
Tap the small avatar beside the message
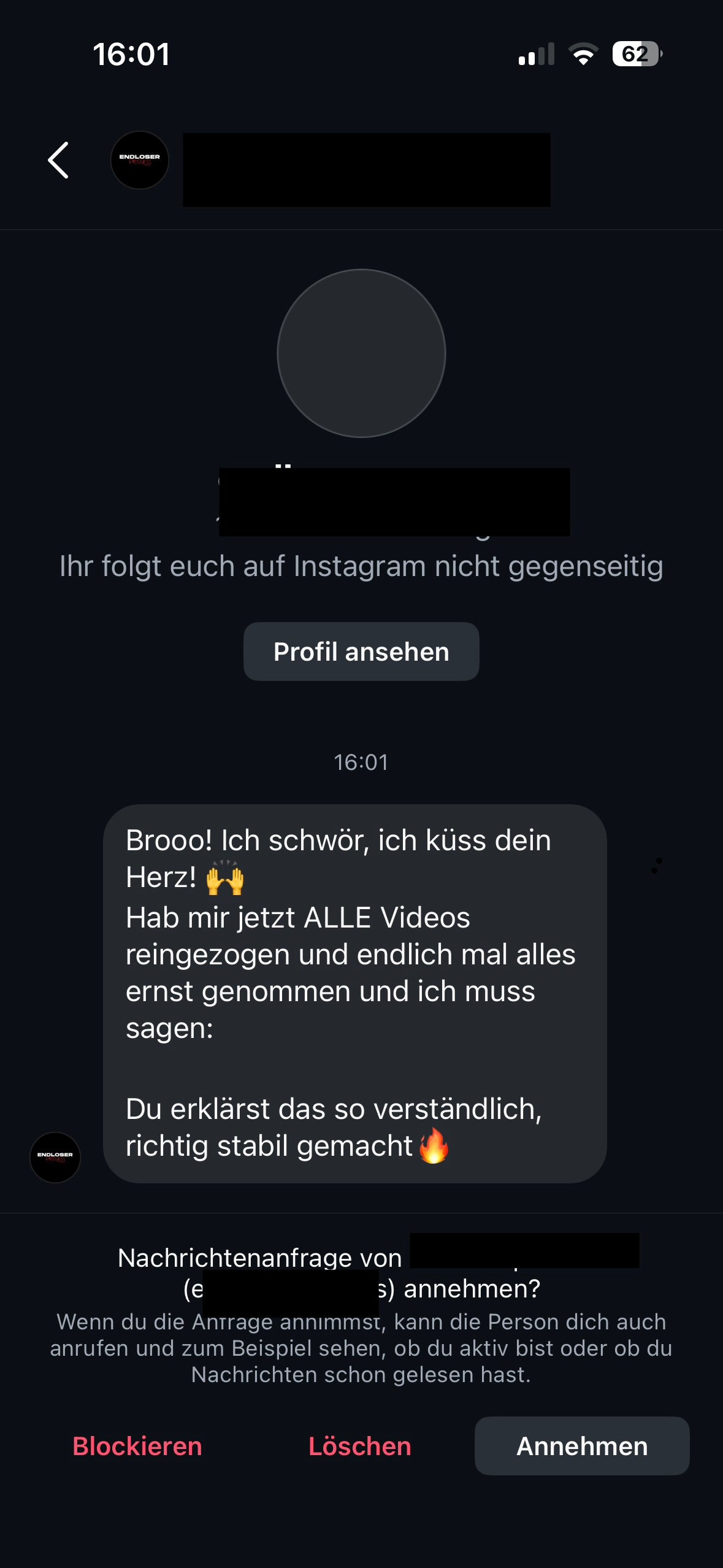[x=55, y=1157]
